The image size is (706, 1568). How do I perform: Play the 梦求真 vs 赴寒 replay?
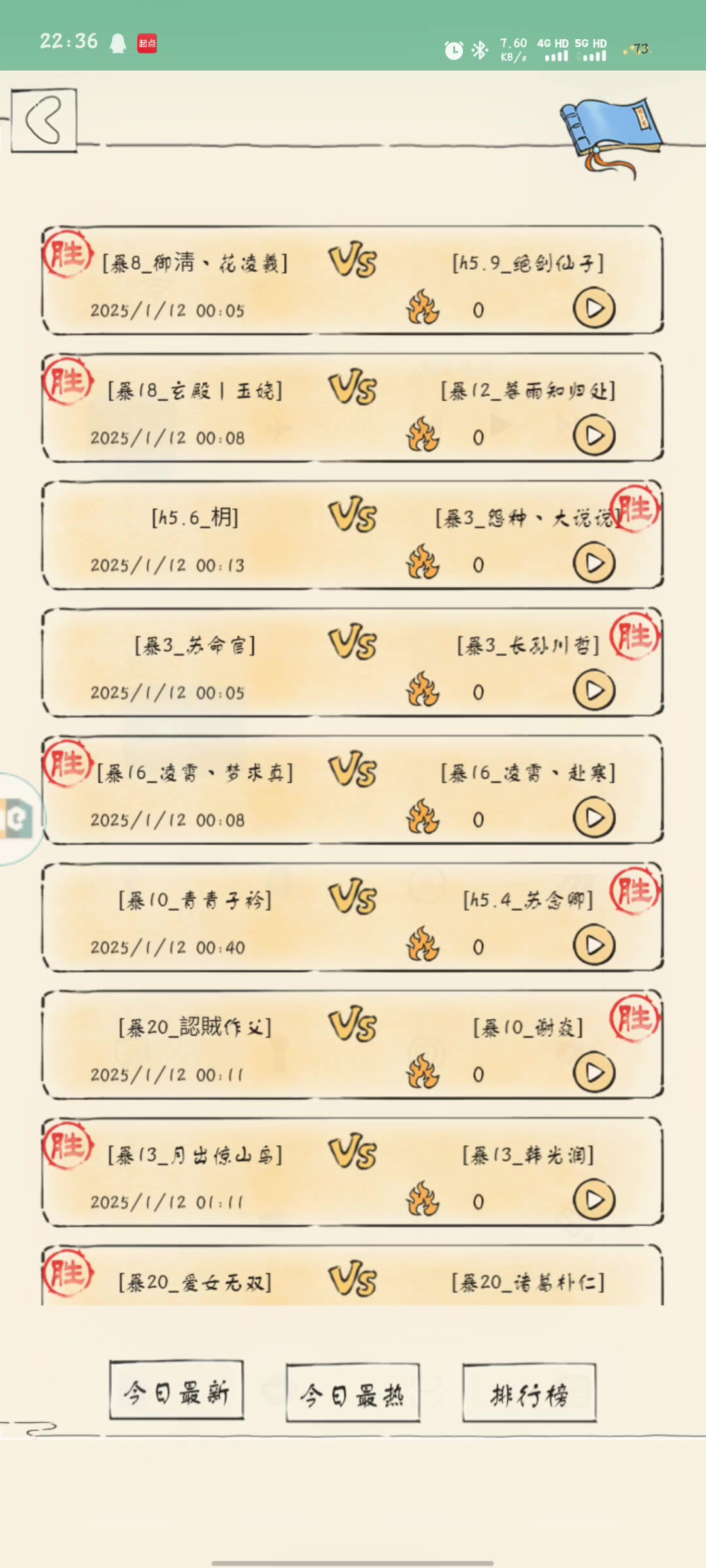[x=594, y=818]
